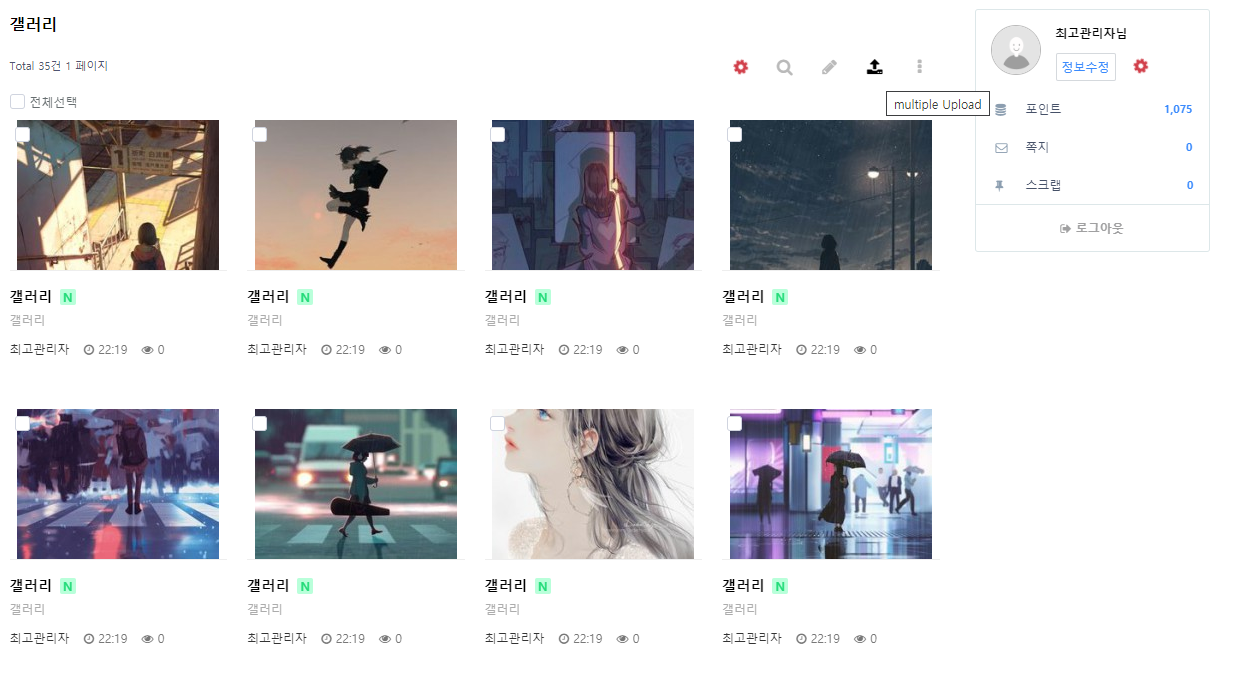
Task: Open the red admin gear beside 정보수정
Action: [1140, 66]
